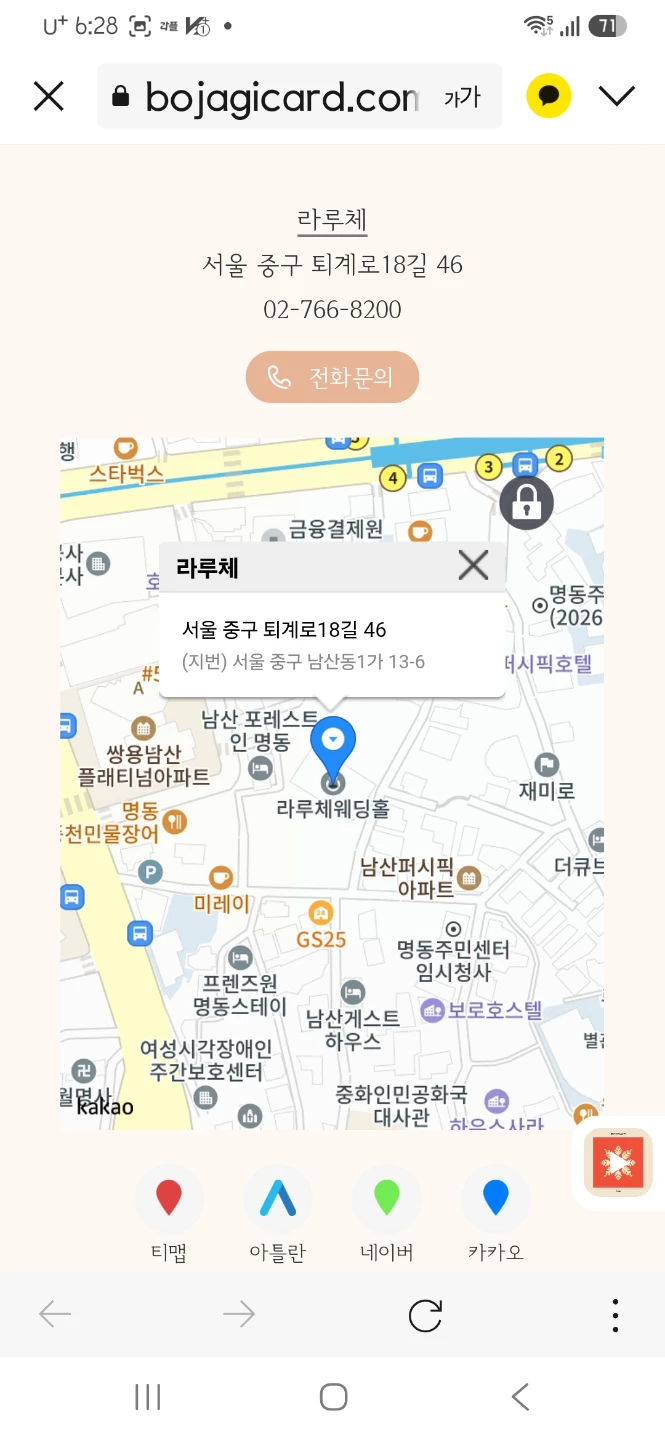Screen dimensions: 665x1440
Task: Call the venue with 전화문의 button
Action: [332, 377]
